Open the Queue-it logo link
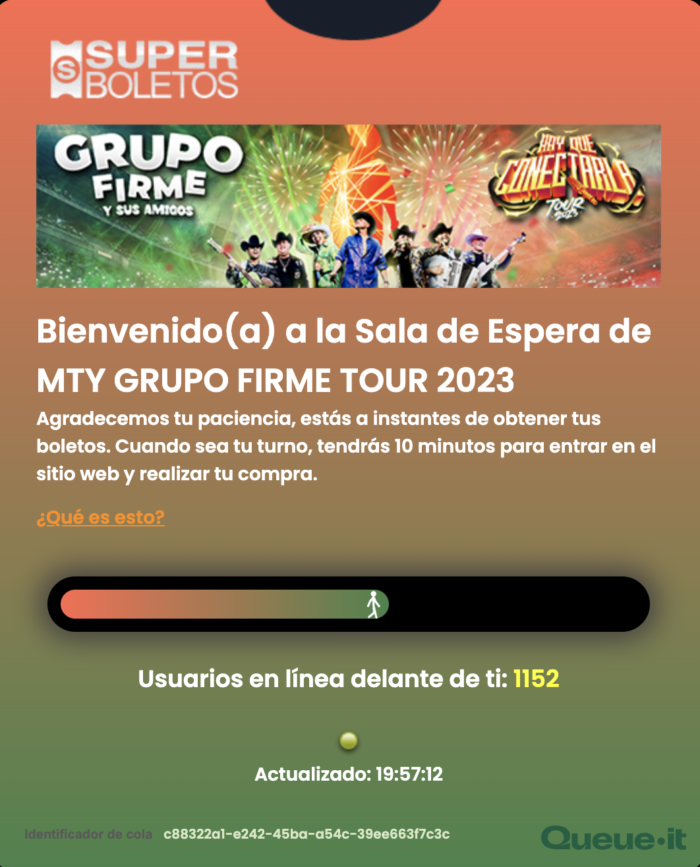The image size is (700, 867). pyautogui.click(x=613, y=838)
